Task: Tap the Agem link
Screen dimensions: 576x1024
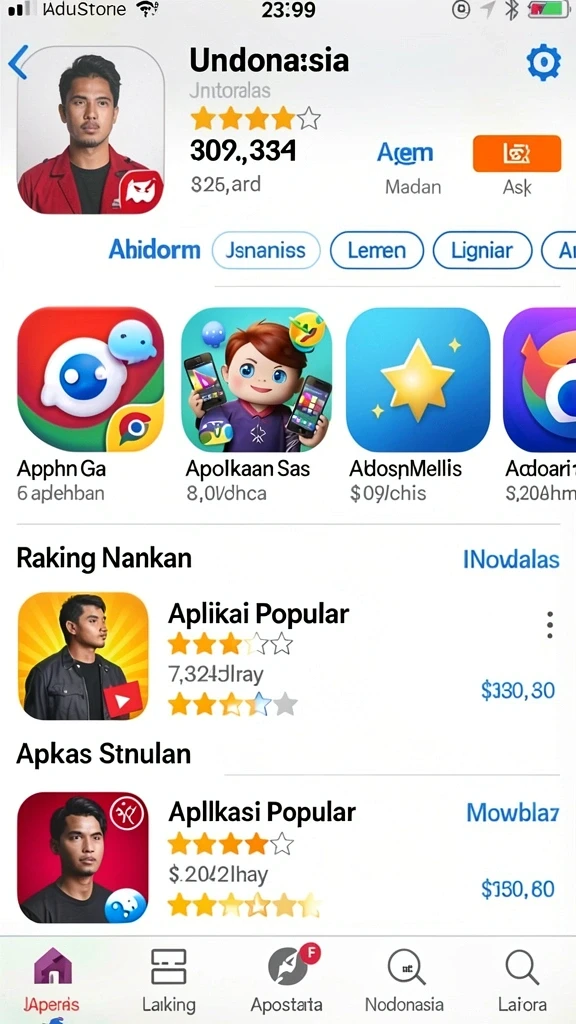Action: (405, 153)
